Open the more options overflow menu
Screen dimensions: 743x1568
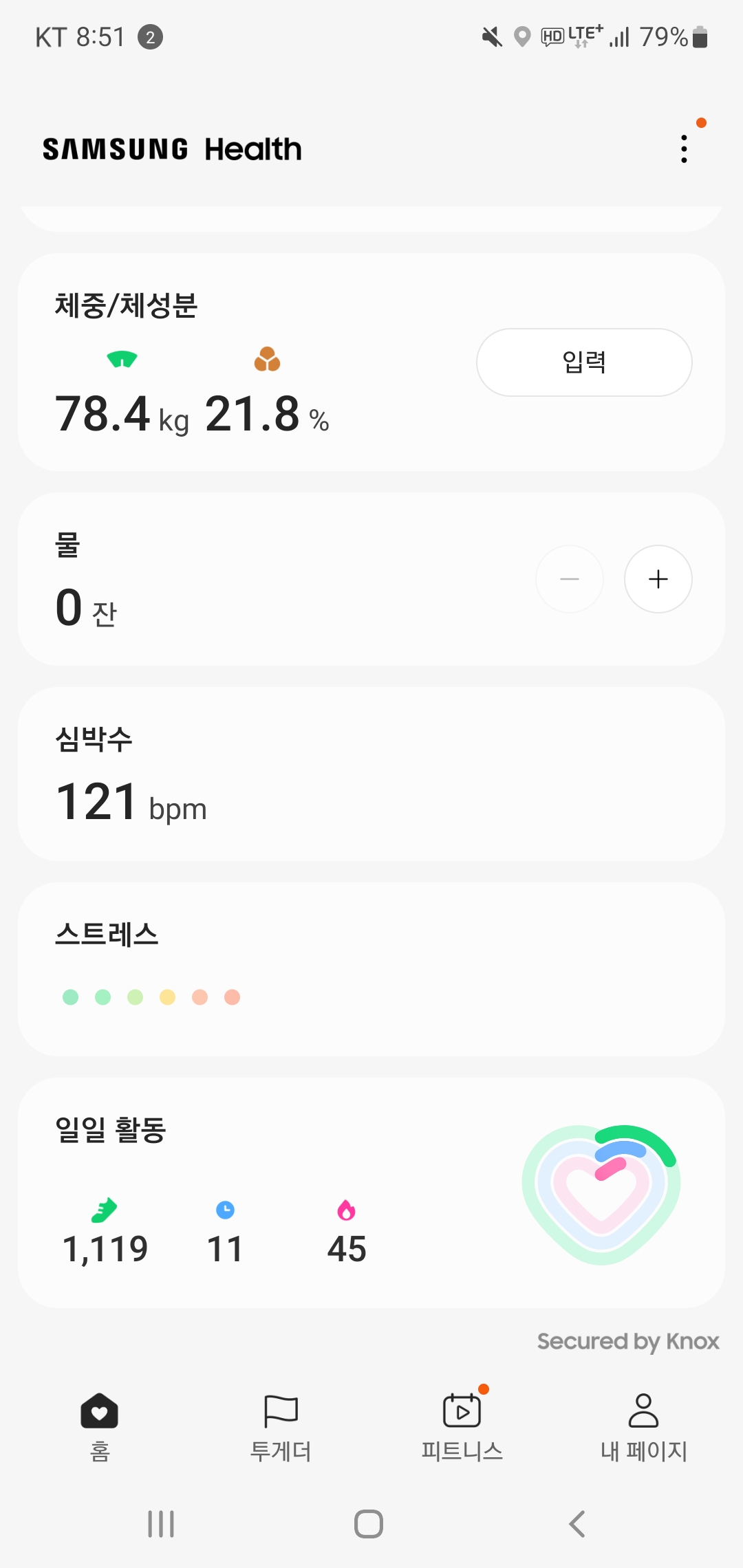click(x=683, y=149)
